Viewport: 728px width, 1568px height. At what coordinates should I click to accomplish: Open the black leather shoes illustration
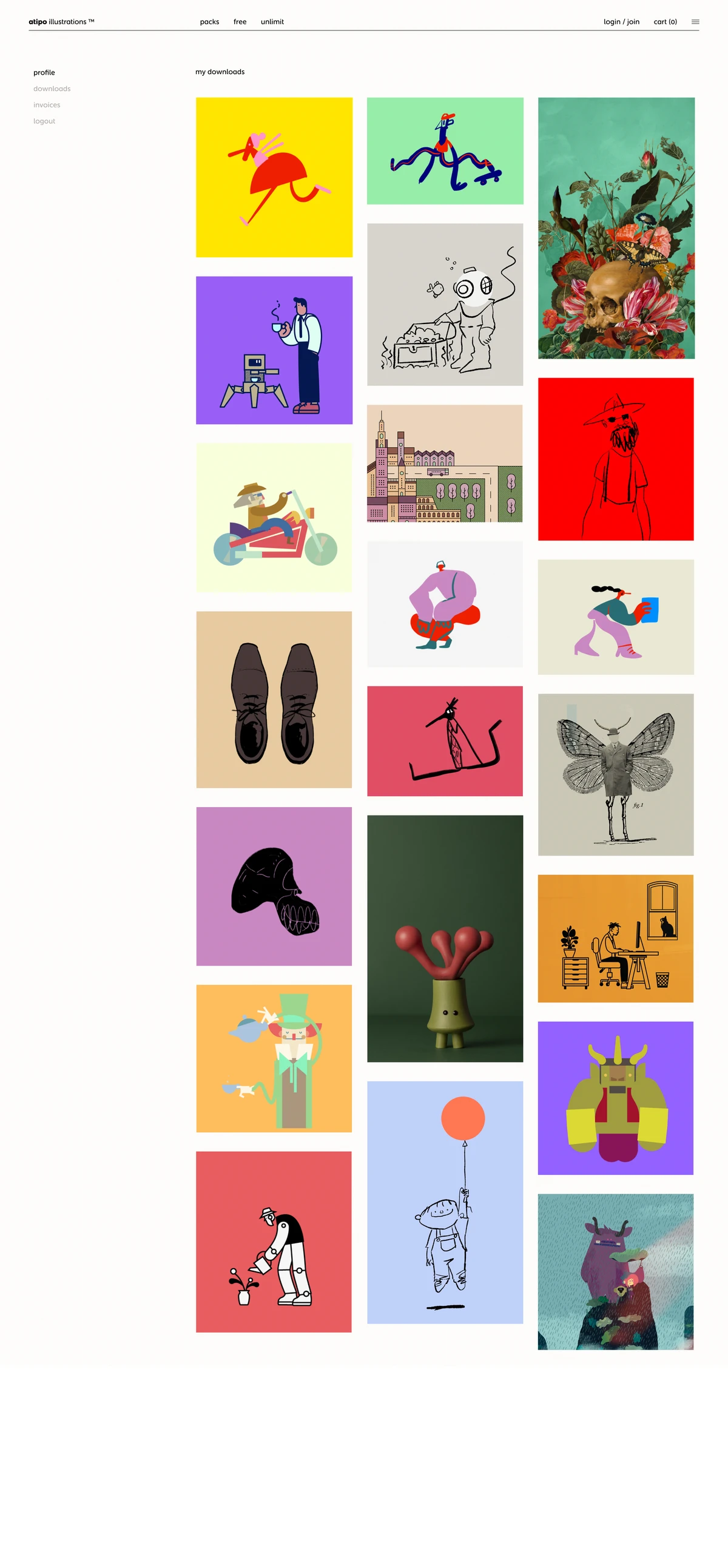pyautogui.click(x=274, y=700)
